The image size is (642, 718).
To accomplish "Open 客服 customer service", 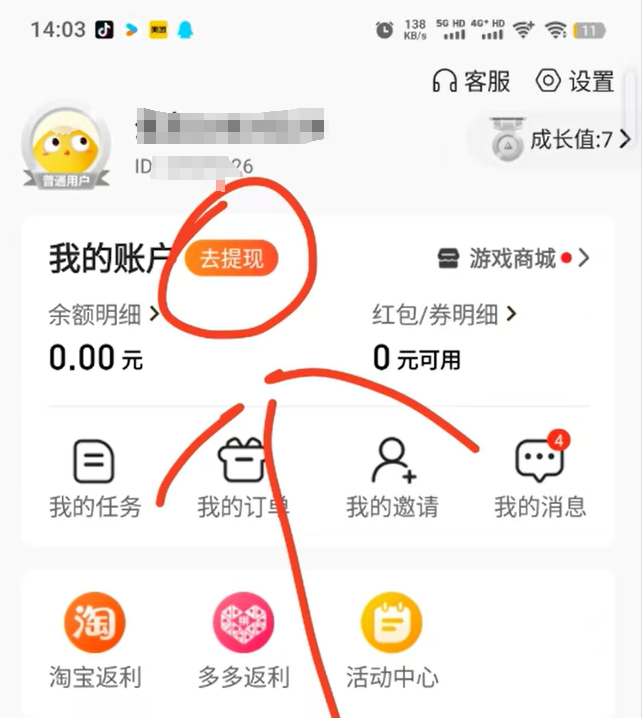I will coord(471,81).
